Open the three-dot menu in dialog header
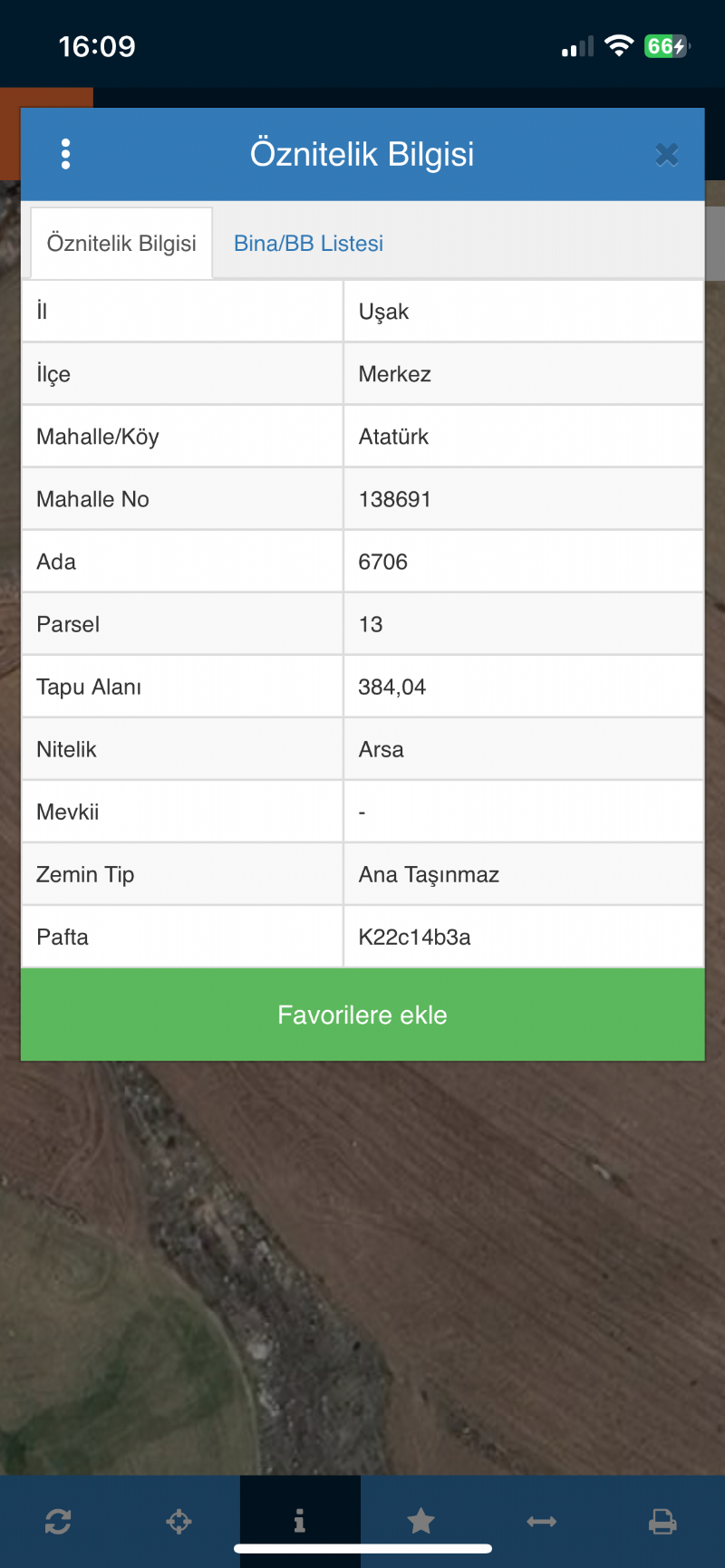Viewport: 725px width, 1568px height. point(65,154)
